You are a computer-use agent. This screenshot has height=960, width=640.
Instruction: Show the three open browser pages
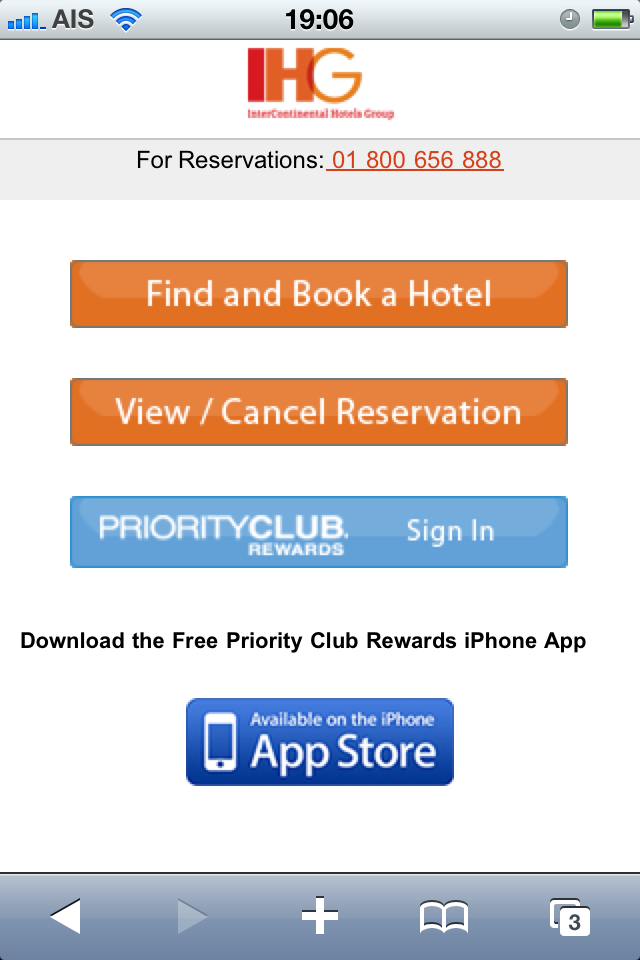coord(569,916)
